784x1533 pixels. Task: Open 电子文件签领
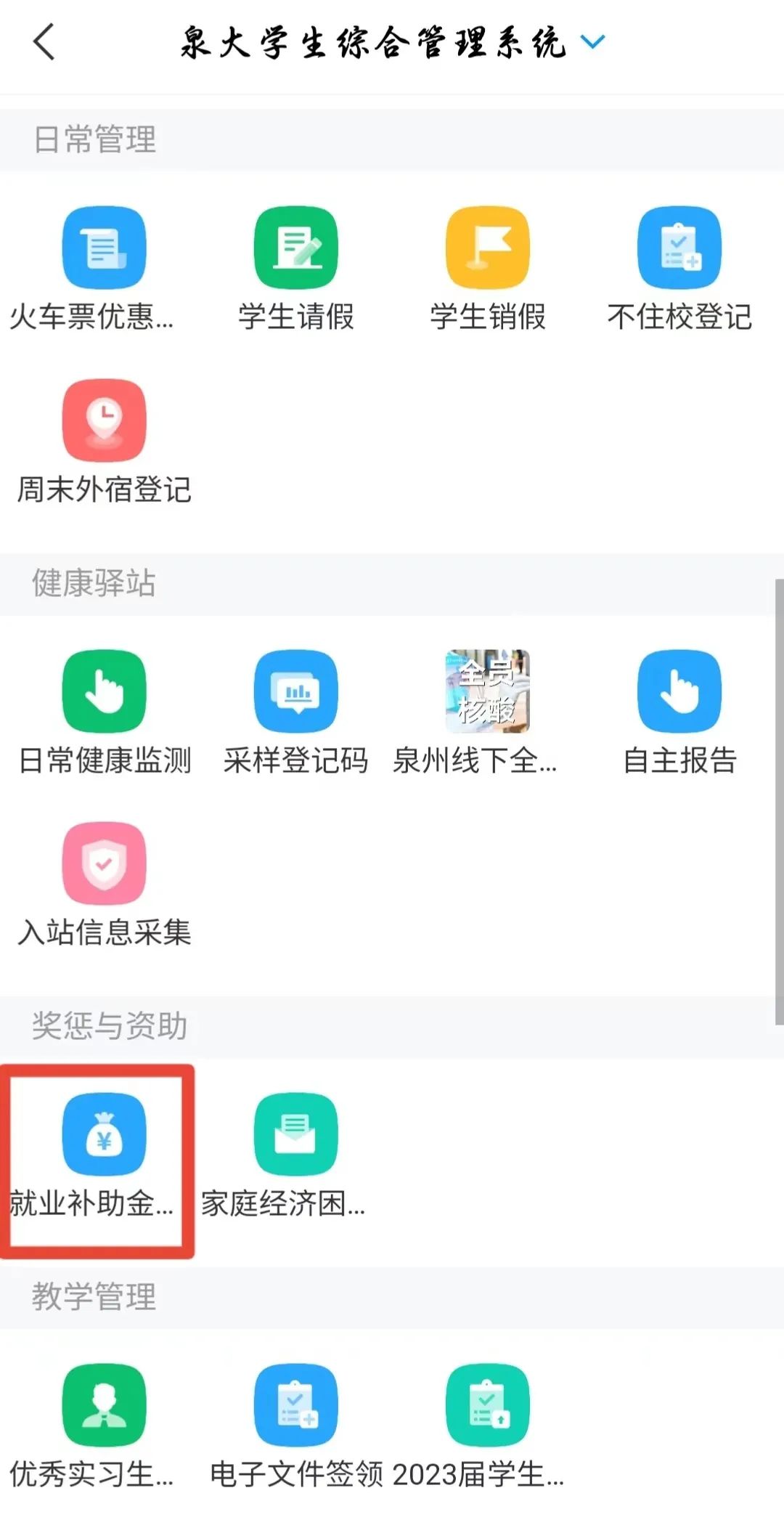[295, 1405]
